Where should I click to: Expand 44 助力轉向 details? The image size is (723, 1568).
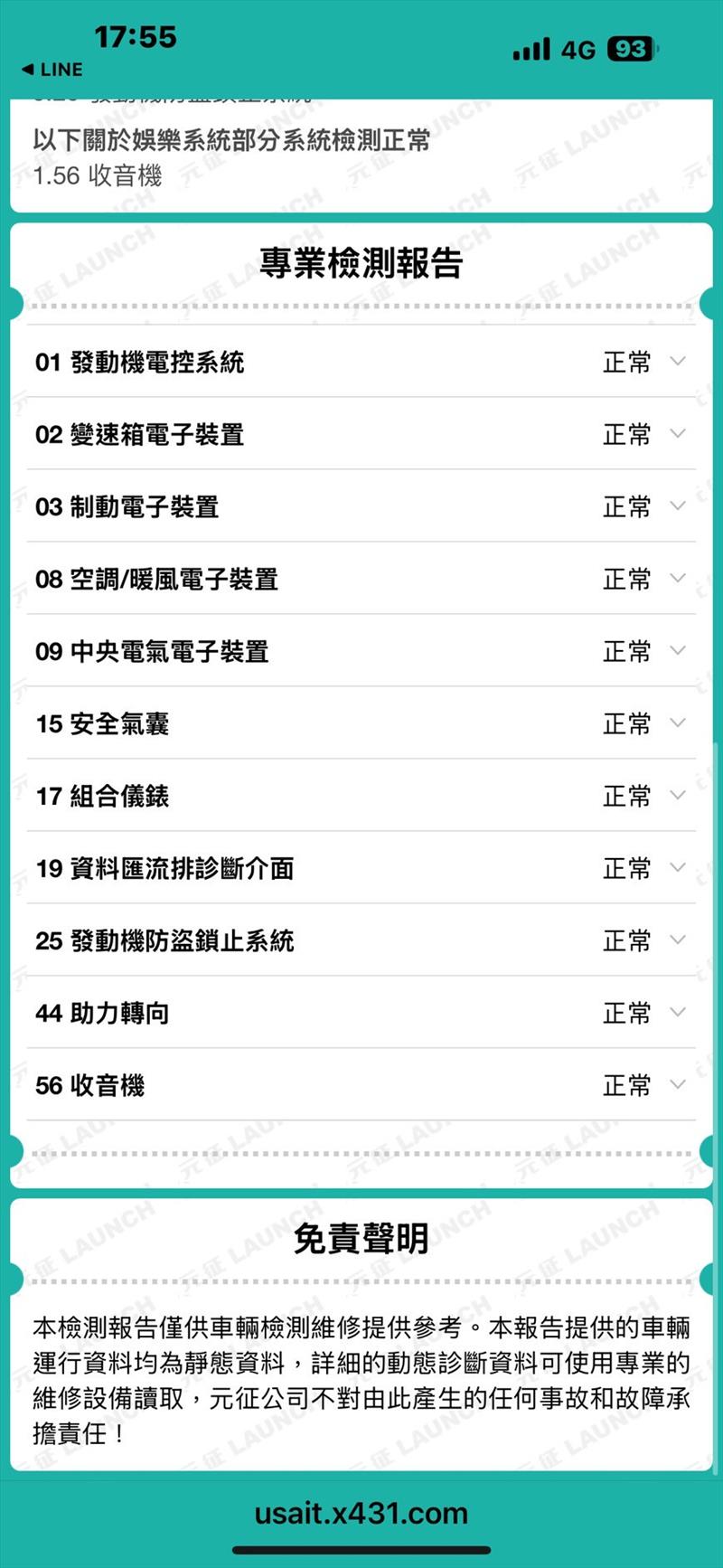click(x=677, y=1013)
